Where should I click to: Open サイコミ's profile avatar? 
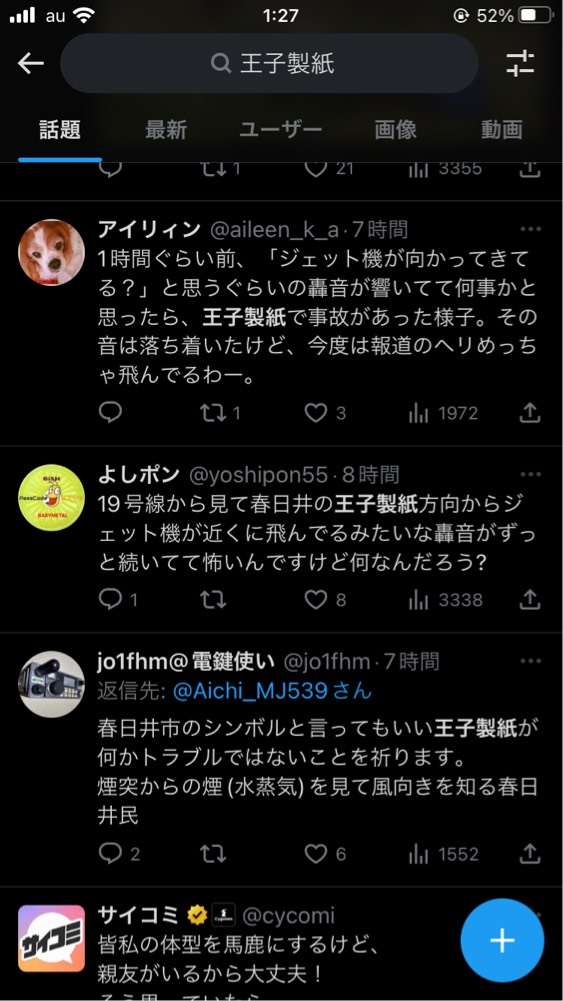[x=51, y=938]
